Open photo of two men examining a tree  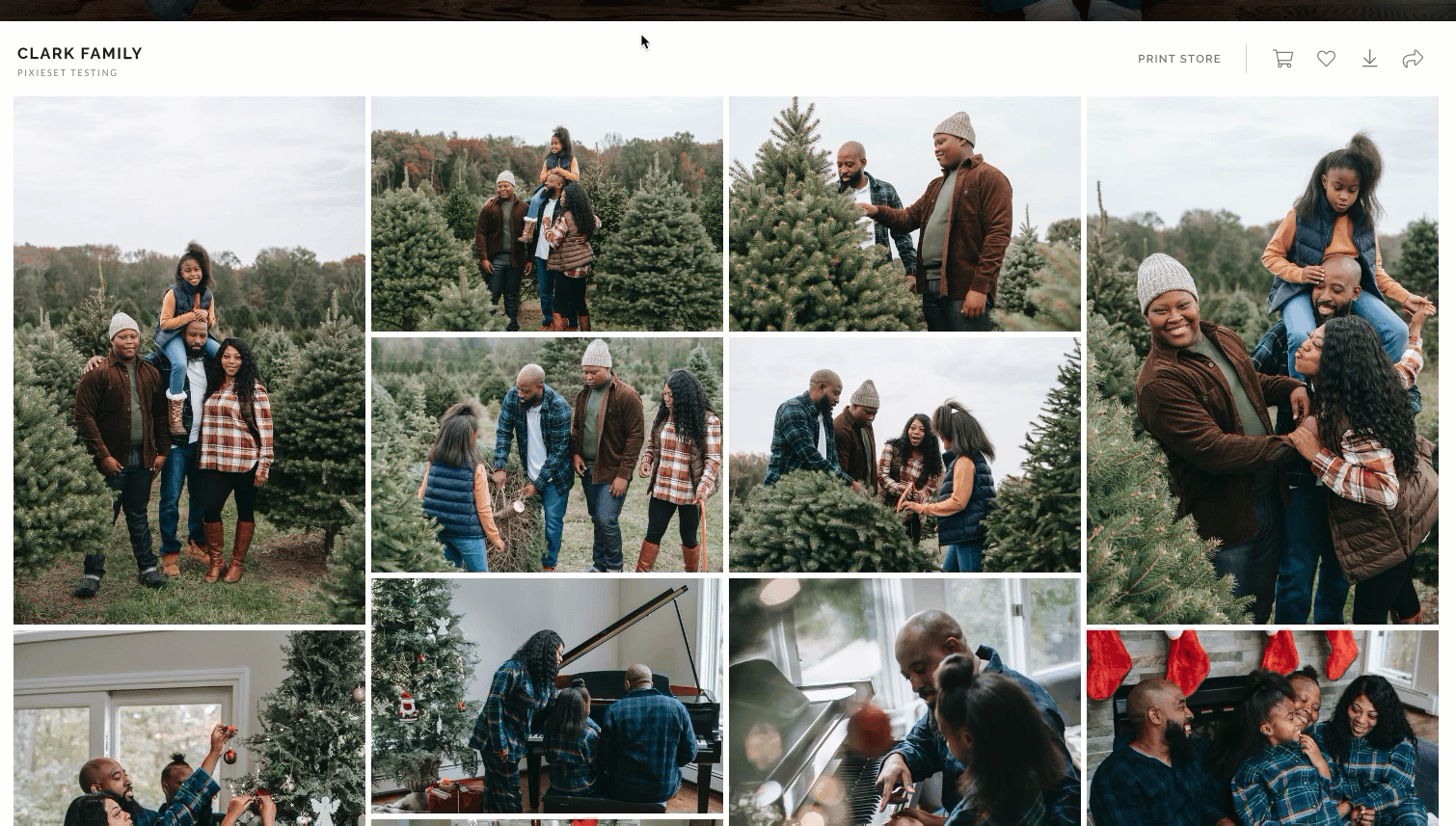pos(904,213)
